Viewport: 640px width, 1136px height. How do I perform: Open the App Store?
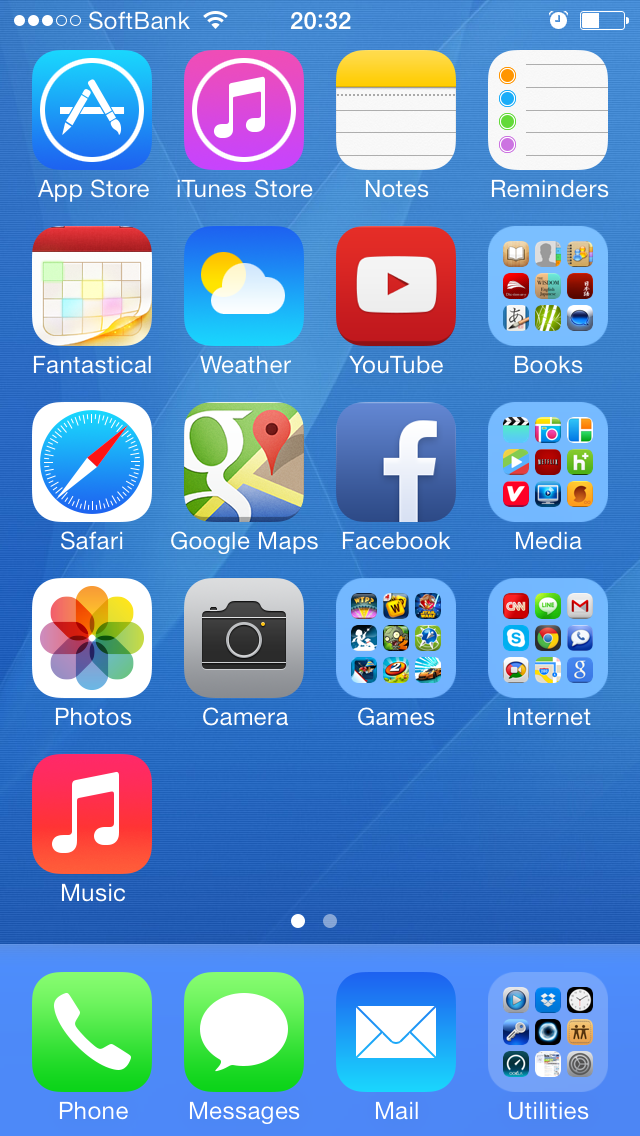point(92,110)
